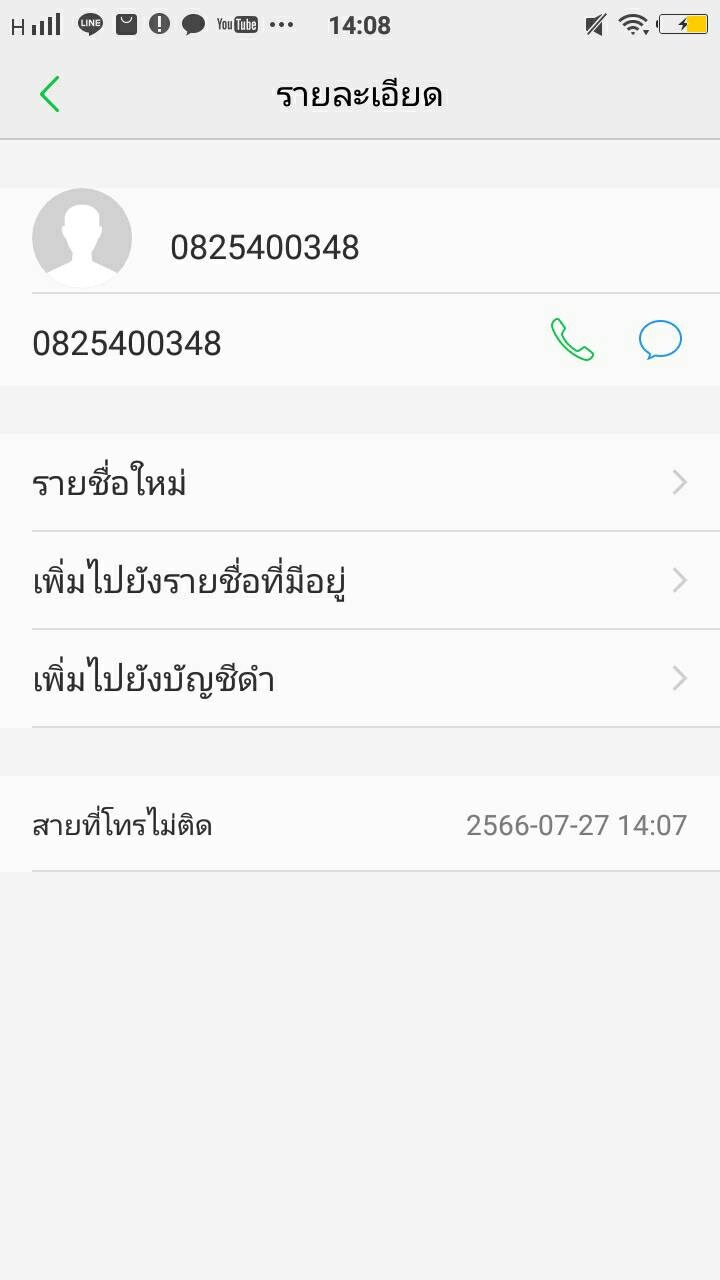Viewport: 720px width, 1280px height.
Task: Tap the contact avatar placeholder
Action: (82, 238)
